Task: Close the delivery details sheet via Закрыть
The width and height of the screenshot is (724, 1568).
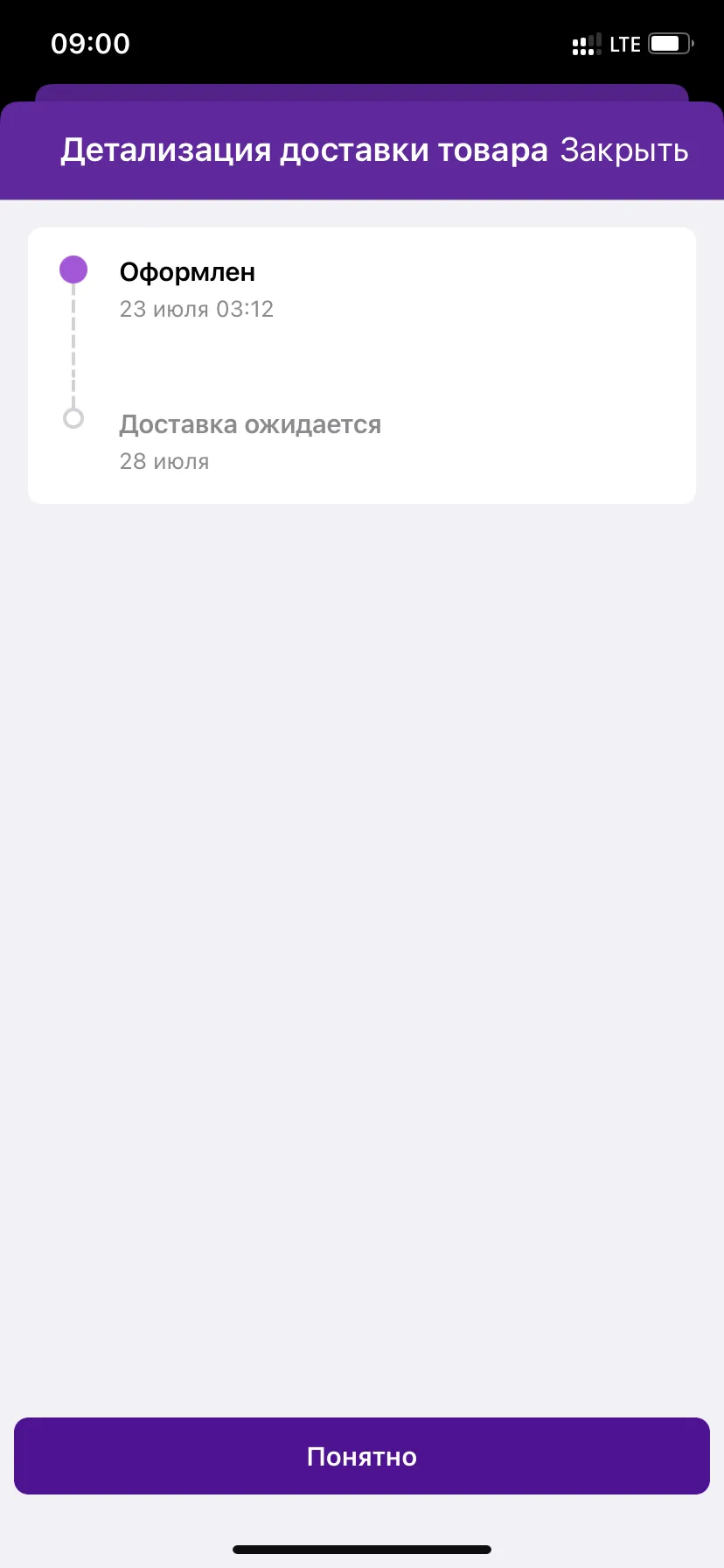Action: point(624,150)
